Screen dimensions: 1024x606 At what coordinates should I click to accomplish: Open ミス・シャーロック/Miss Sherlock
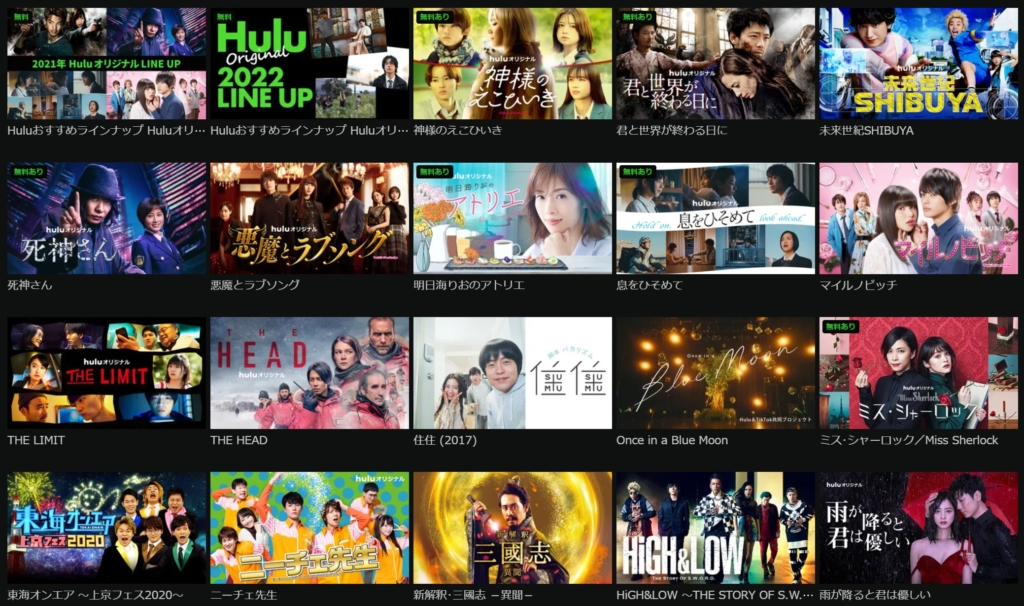coord(918,373)
